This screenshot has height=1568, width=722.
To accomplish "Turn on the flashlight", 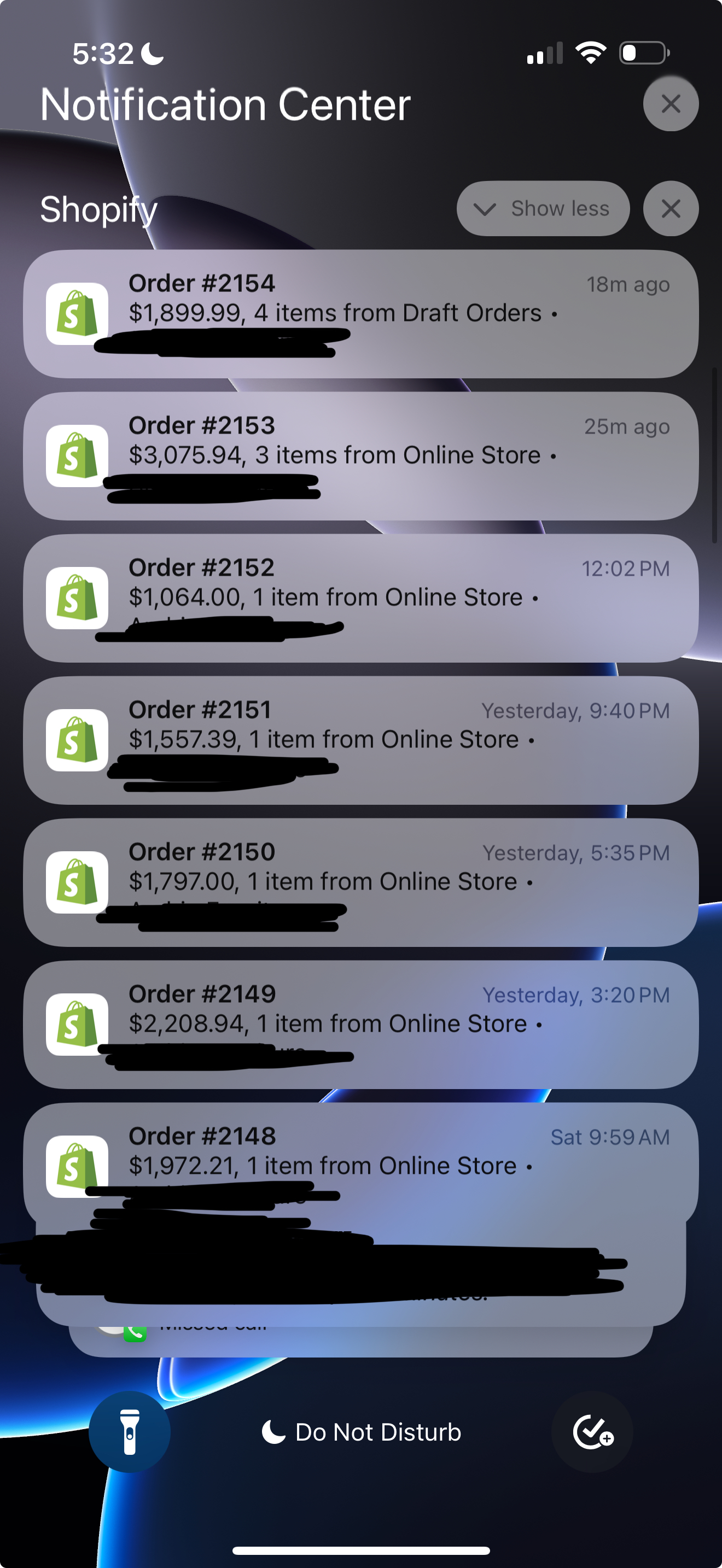I will click(x=130, y=1432).
